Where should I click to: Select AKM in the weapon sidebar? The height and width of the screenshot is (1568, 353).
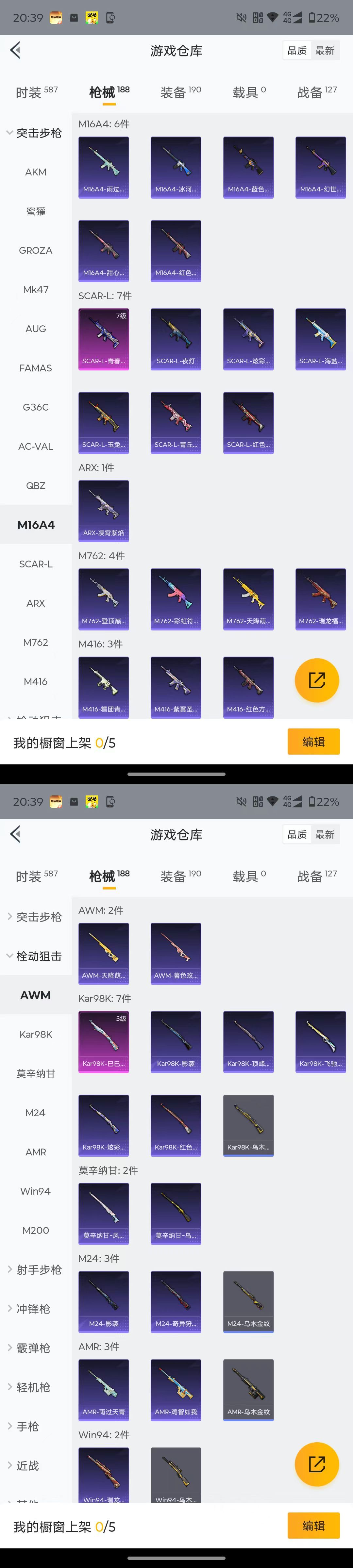(36, 172)
